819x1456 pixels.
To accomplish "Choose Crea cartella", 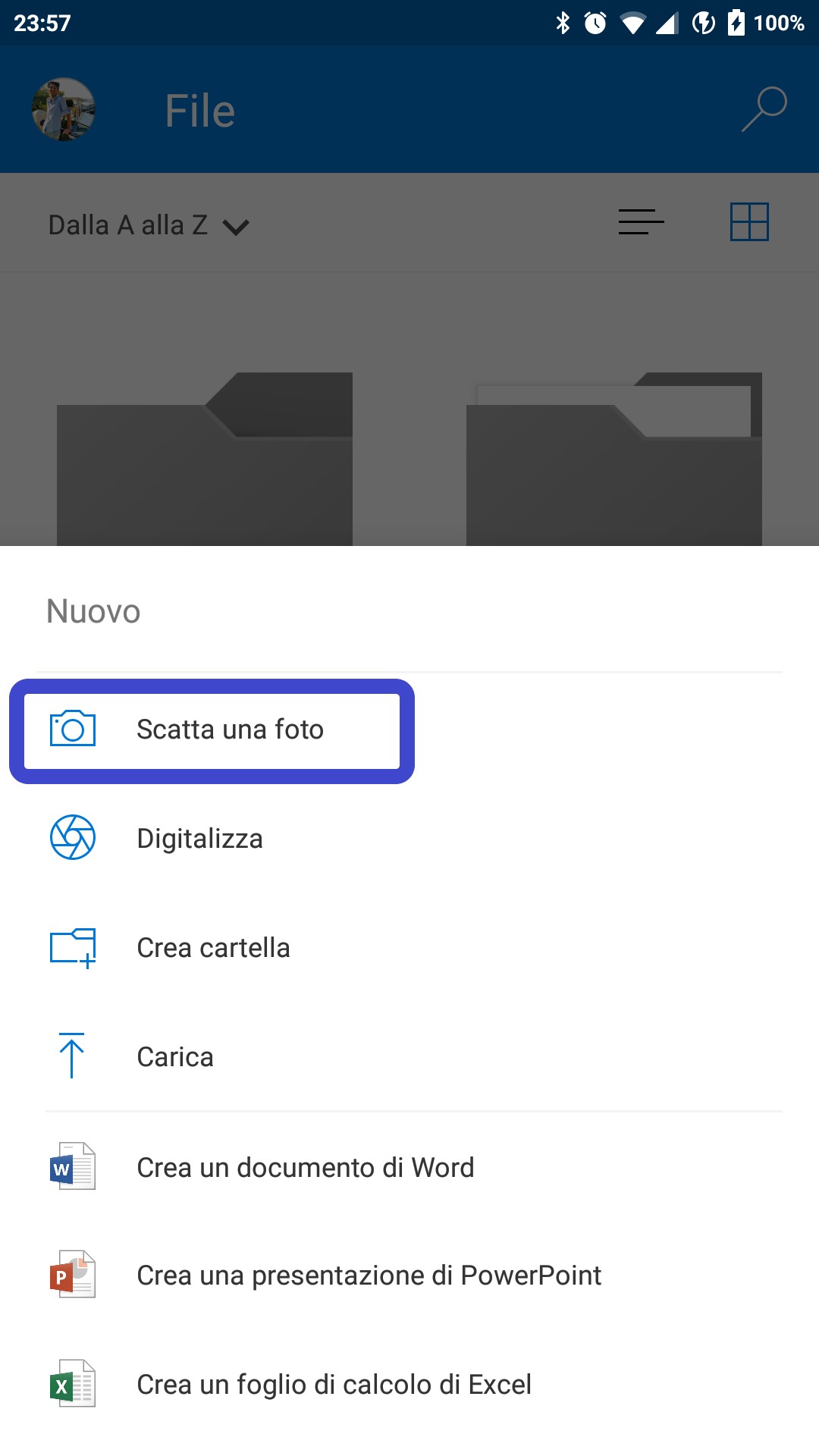I will coord(409,947).
